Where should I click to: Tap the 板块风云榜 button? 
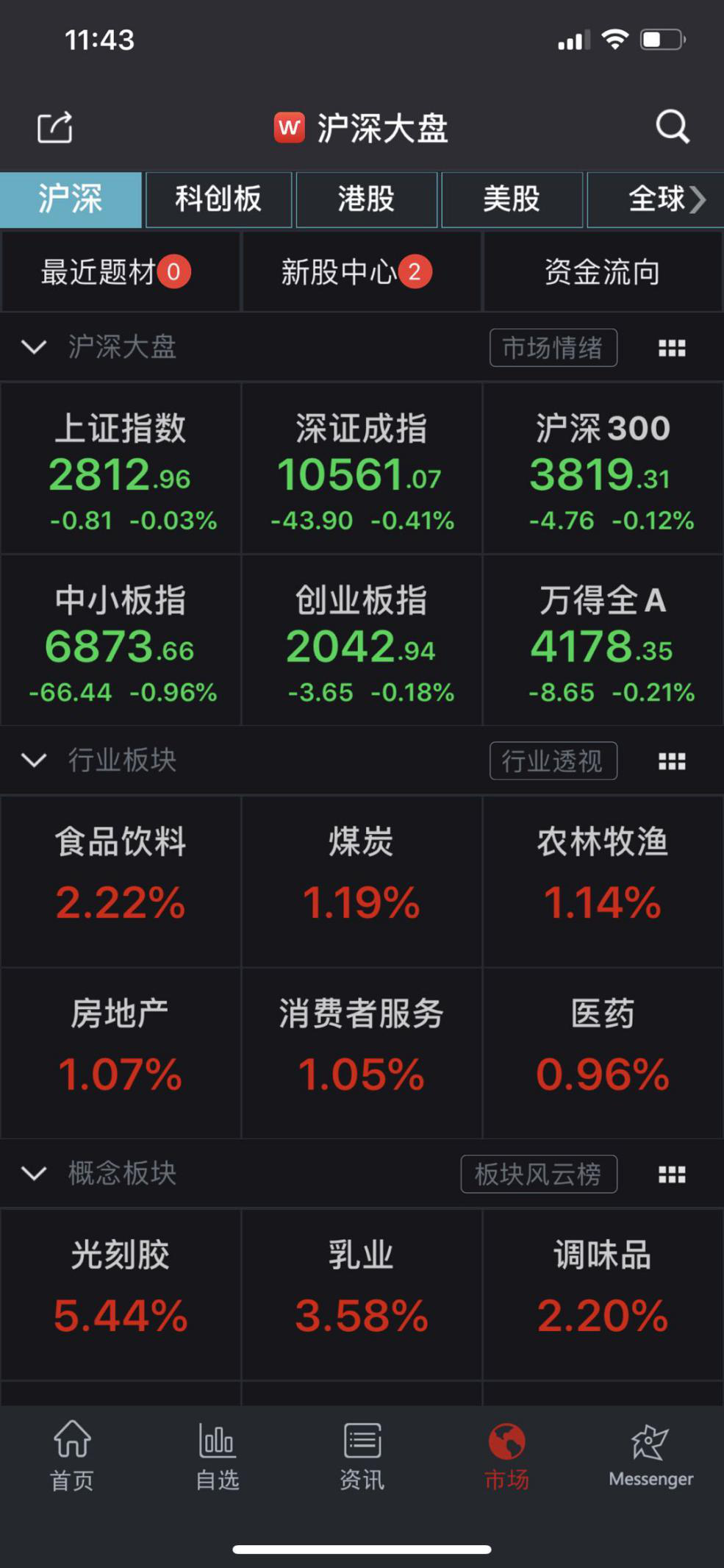pos(538,1174)
